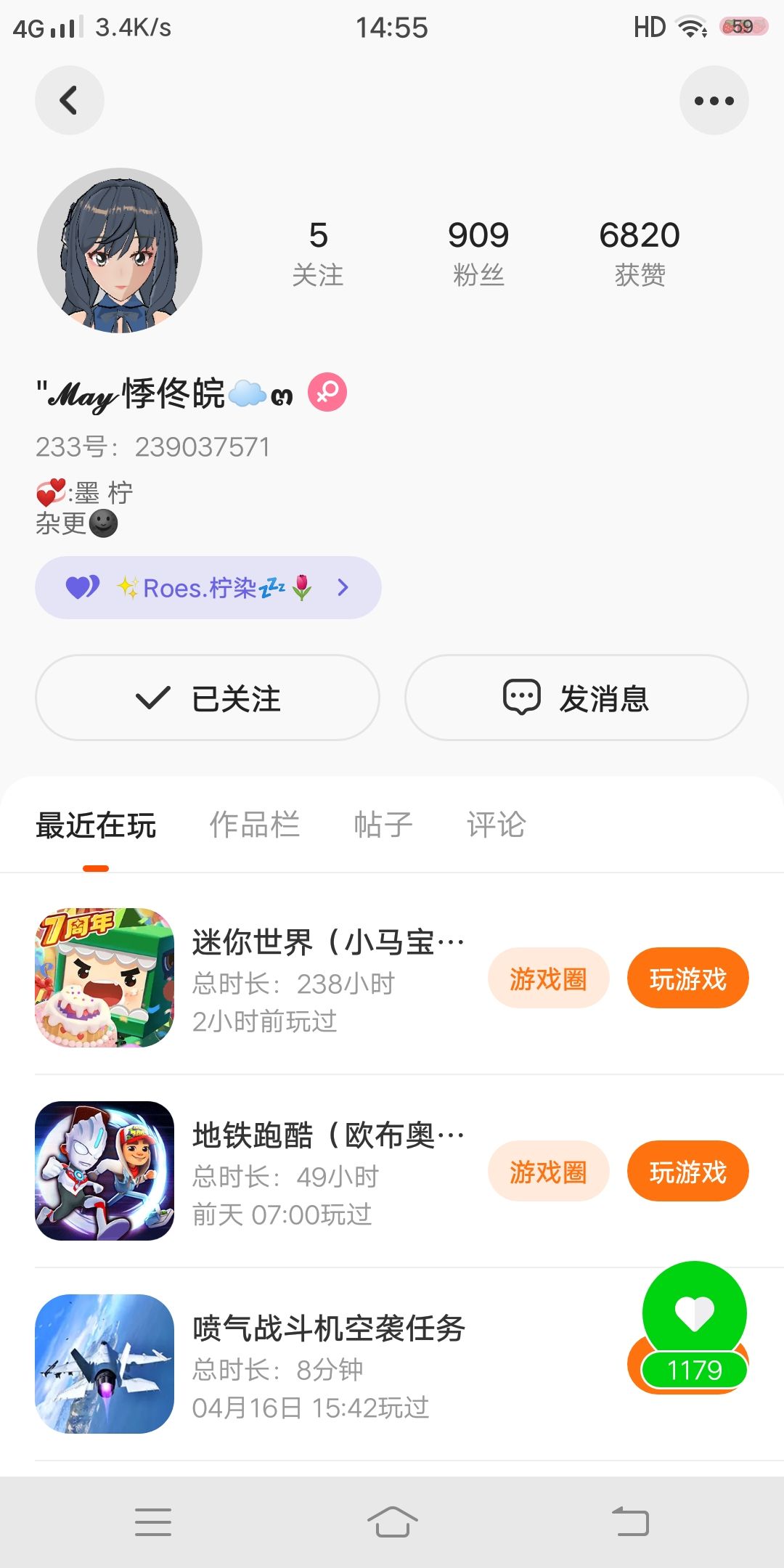Open 游戏圈 for 地铁跑酷
This screenshot has height=1568, width=784.
[x=548, y=1172]
